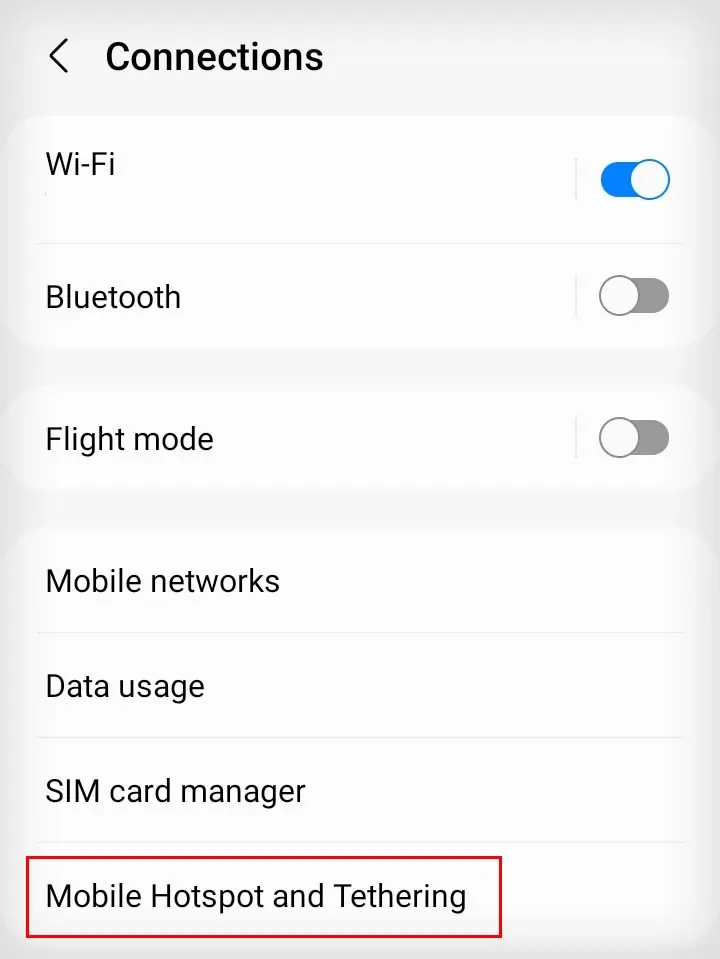Open SIM card manager
Image resolution: width=720 pixels, height=959 pixels.
(175, 791)
